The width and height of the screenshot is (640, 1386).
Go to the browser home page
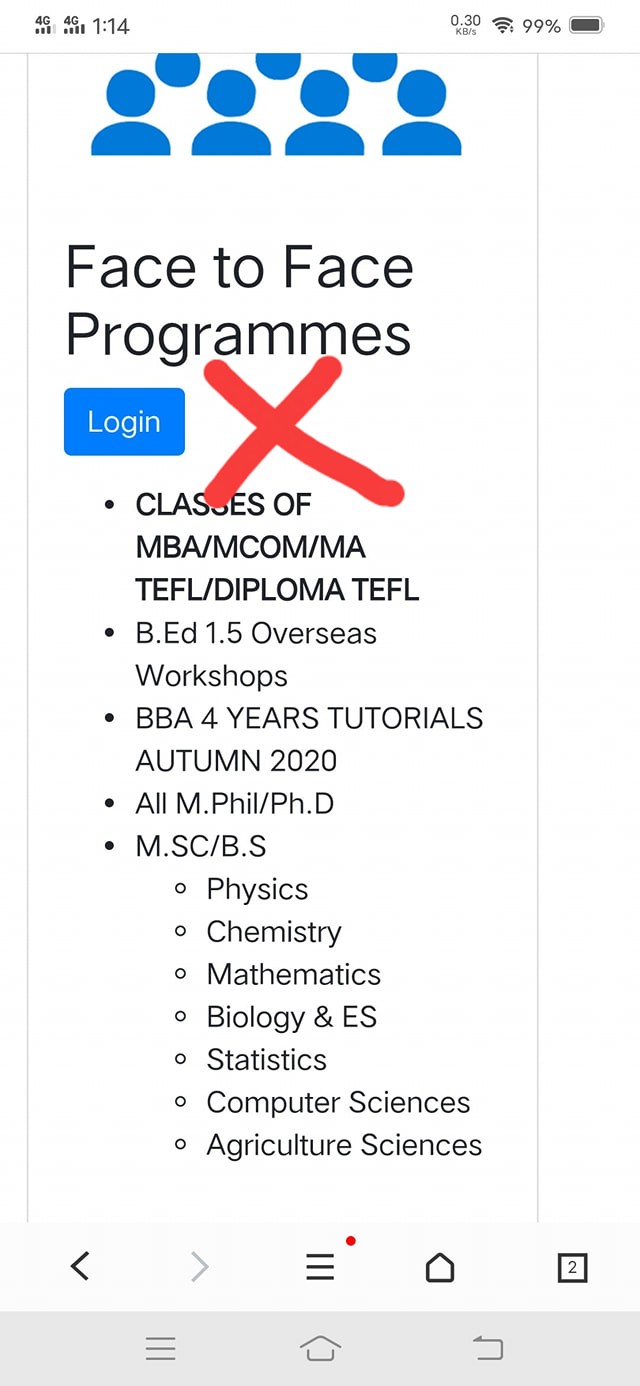click(x=440, y=1267)
